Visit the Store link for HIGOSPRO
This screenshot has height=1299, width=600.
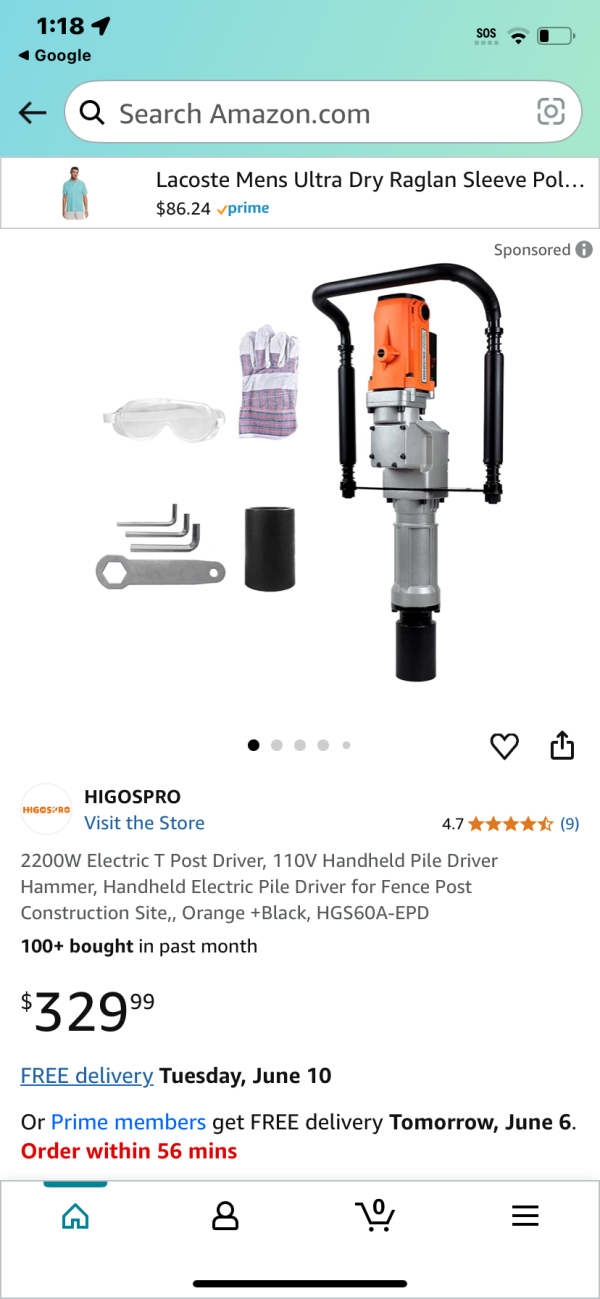(x=144, y=823)
